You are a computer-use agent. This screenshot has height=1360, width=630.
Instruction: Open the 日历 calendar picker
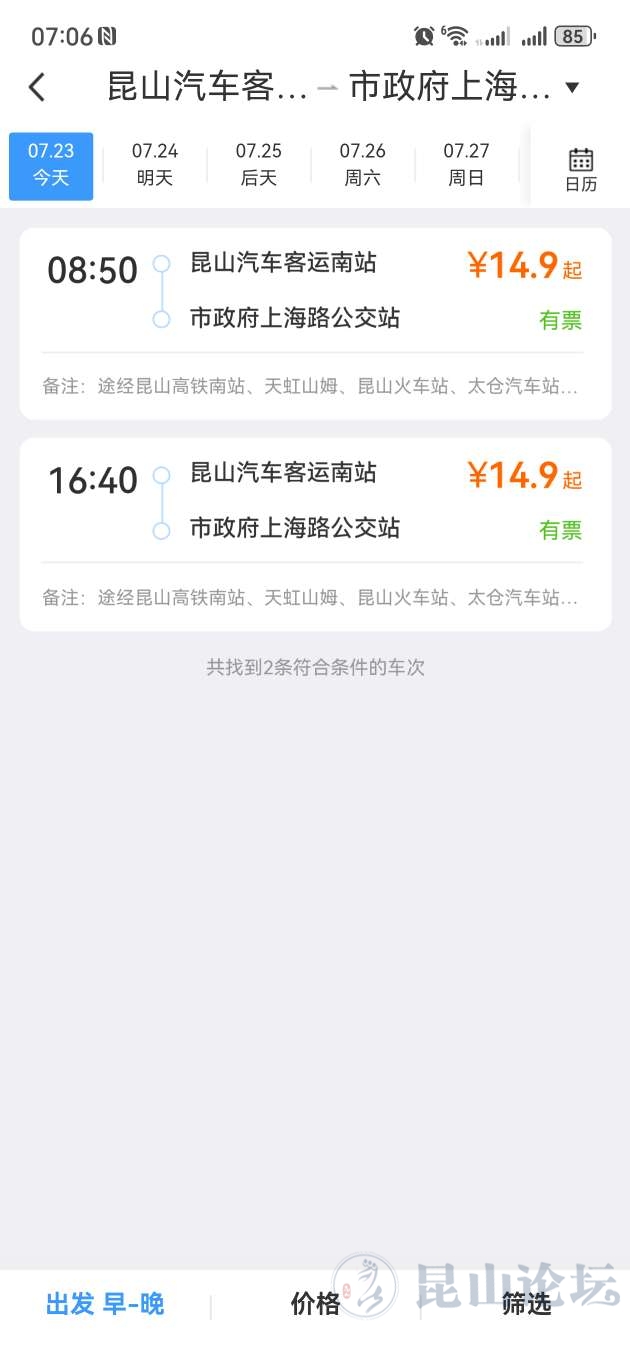pos(581,169)
